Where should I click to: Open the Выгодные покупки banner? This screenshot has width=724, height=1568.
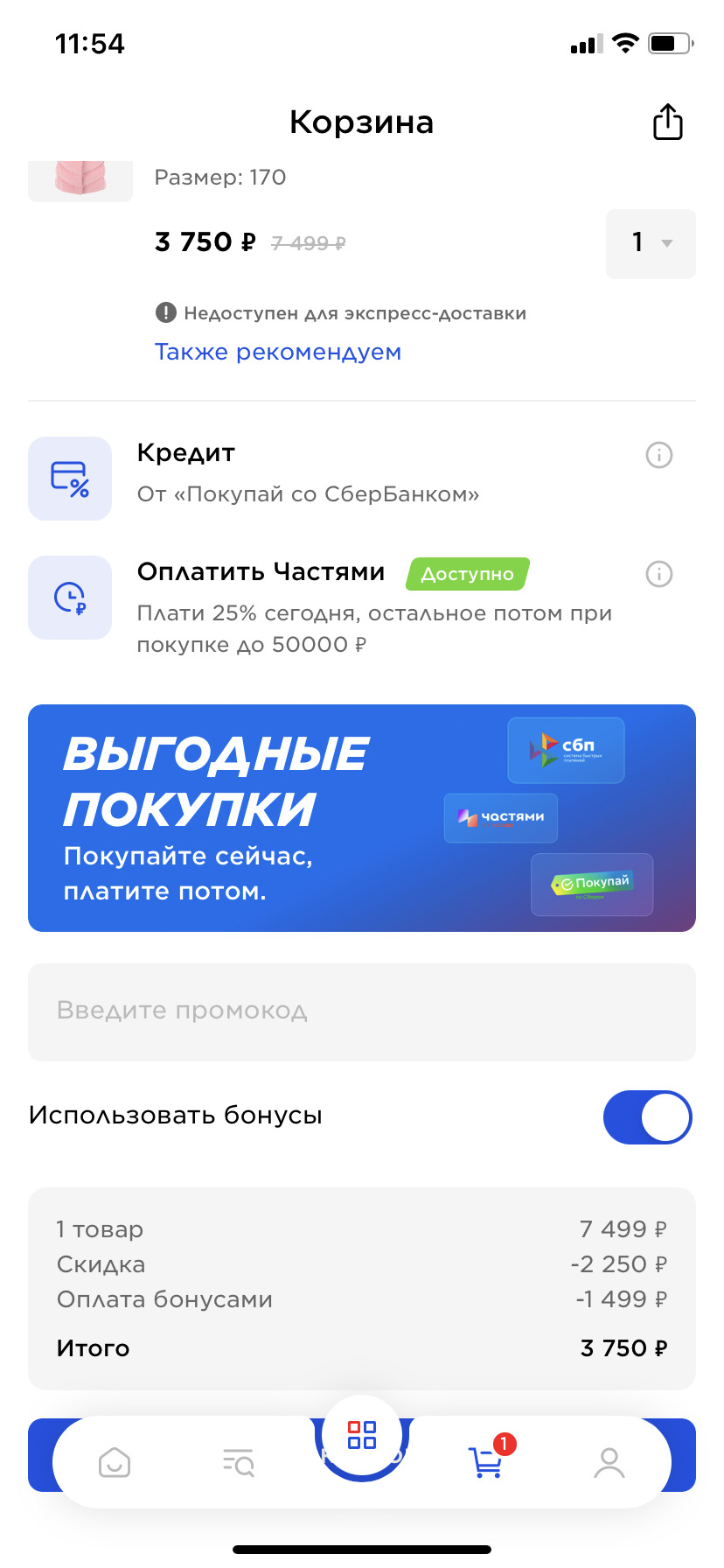(362, 818)
